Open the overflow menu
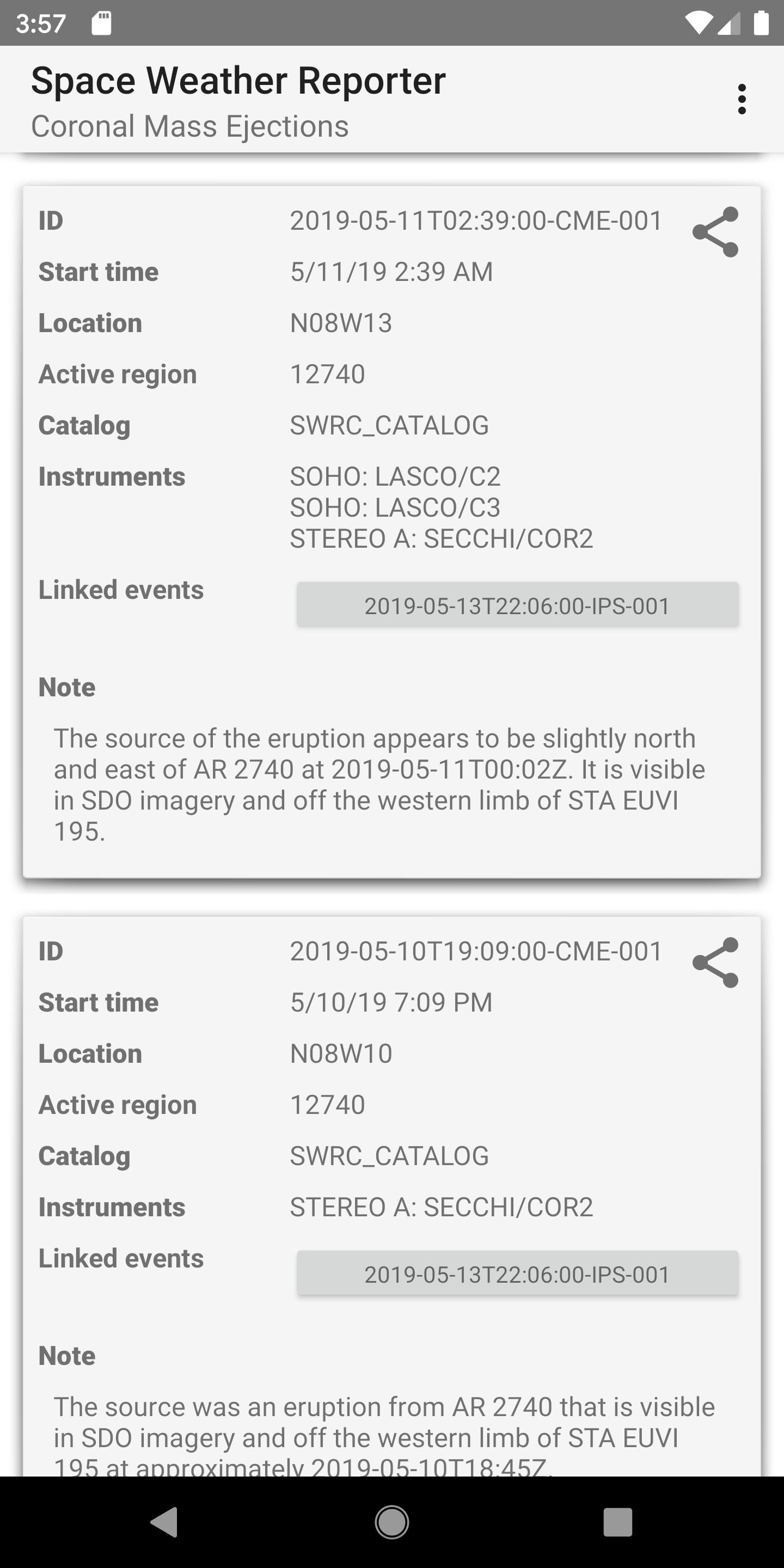784x1568 pixels. [741, 99]
